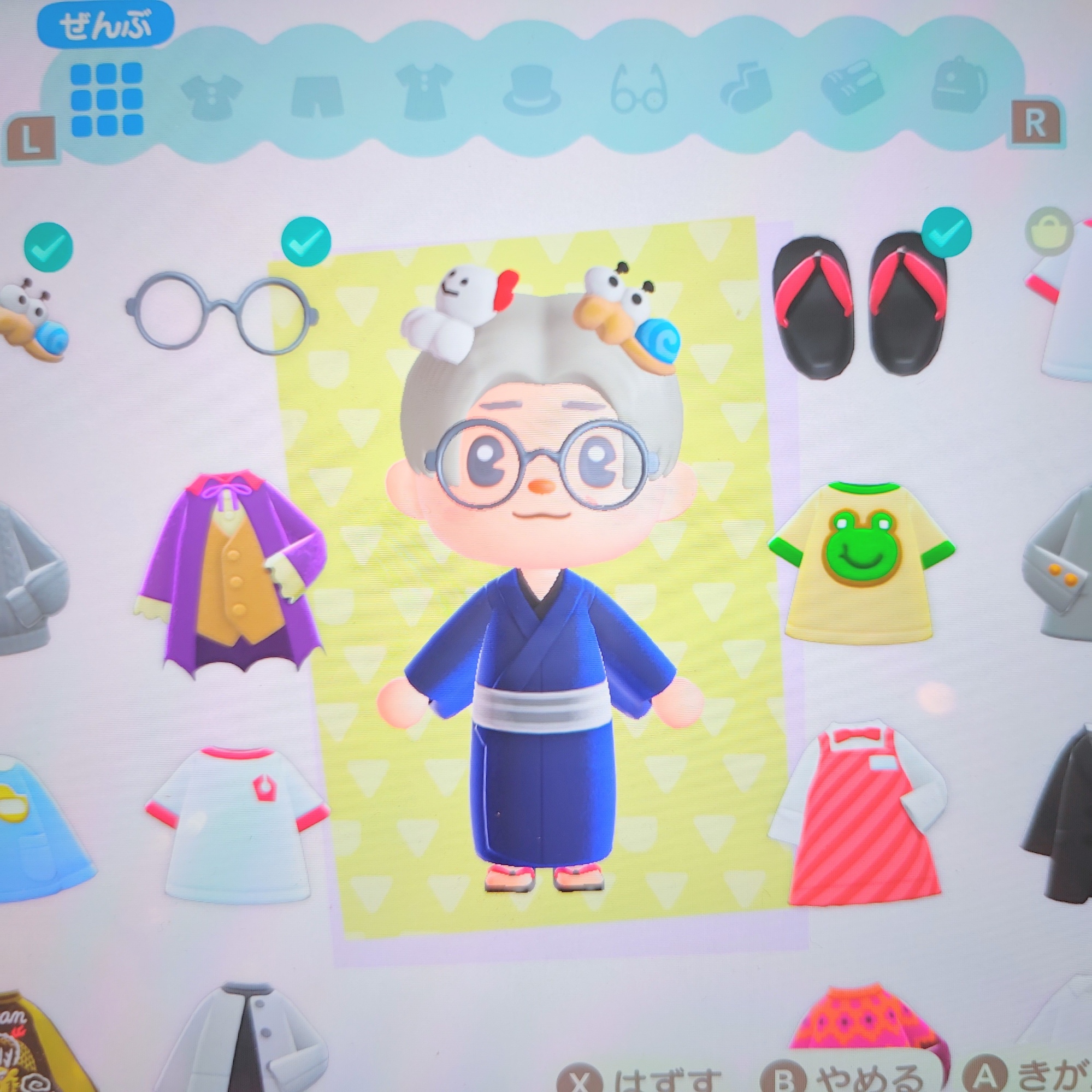
Task: Select the black sandals with red straps
Action: pyautogui.click(x=859, y=304)
